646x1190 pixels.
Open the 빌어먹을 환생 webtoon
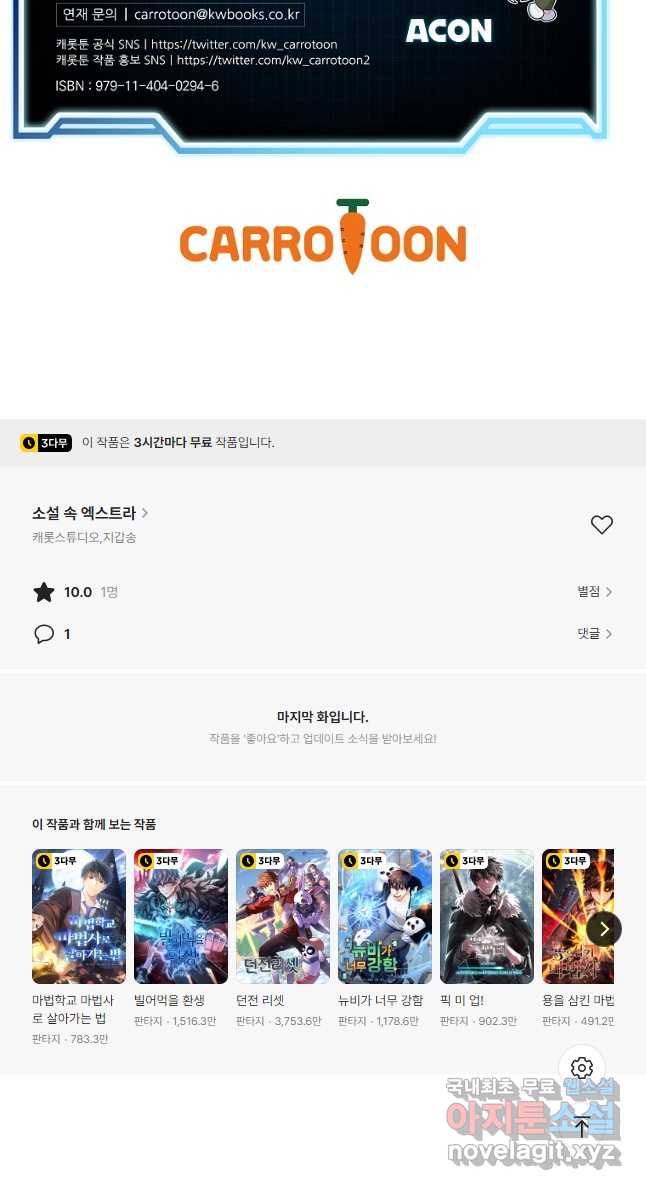click(x=181, y=917)
